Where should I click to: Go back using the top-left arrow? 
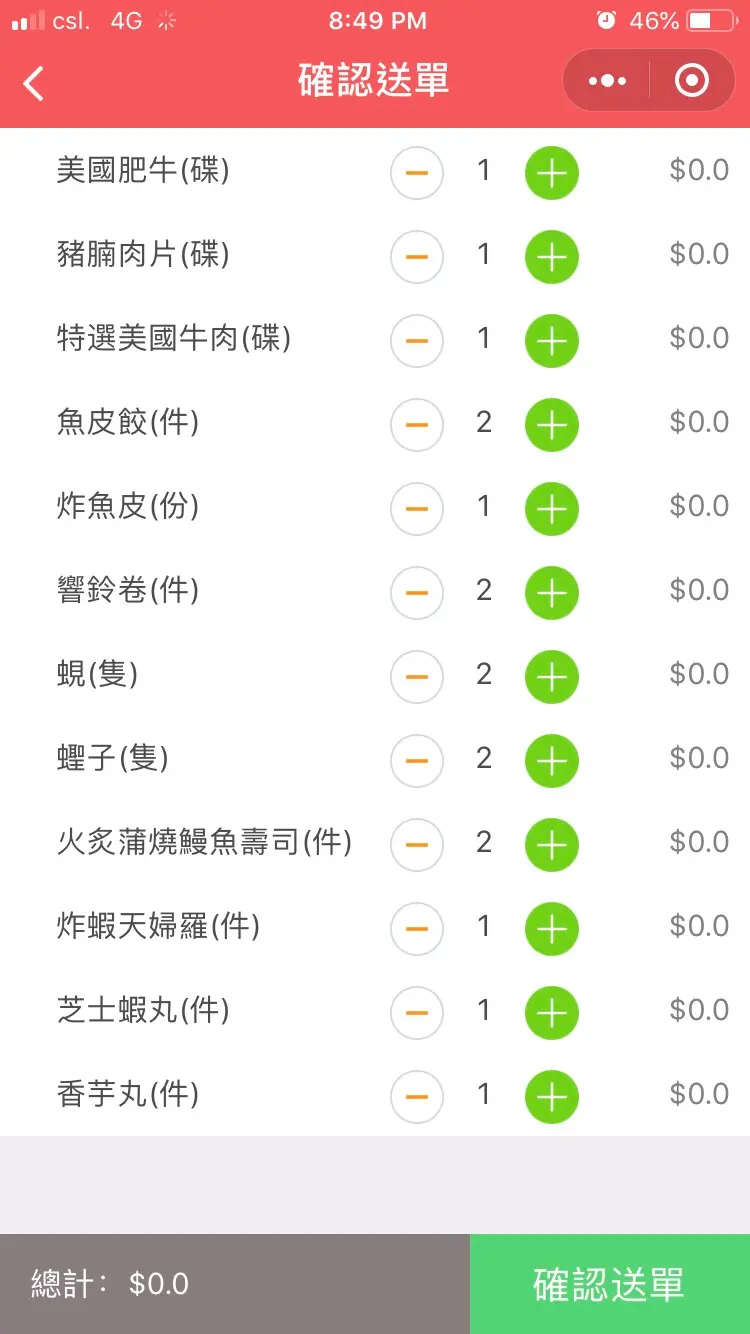[x=34, y=83]
